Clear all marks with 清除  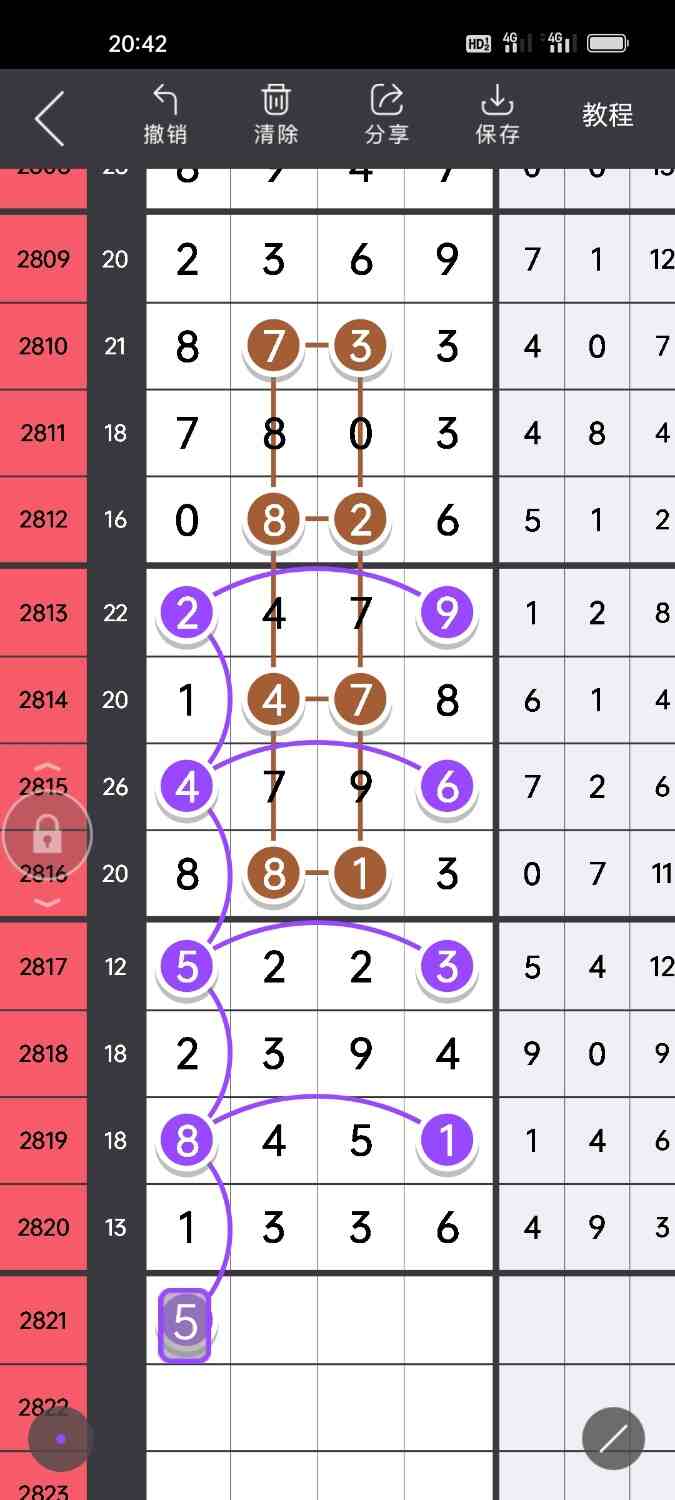tap(276, 116)
